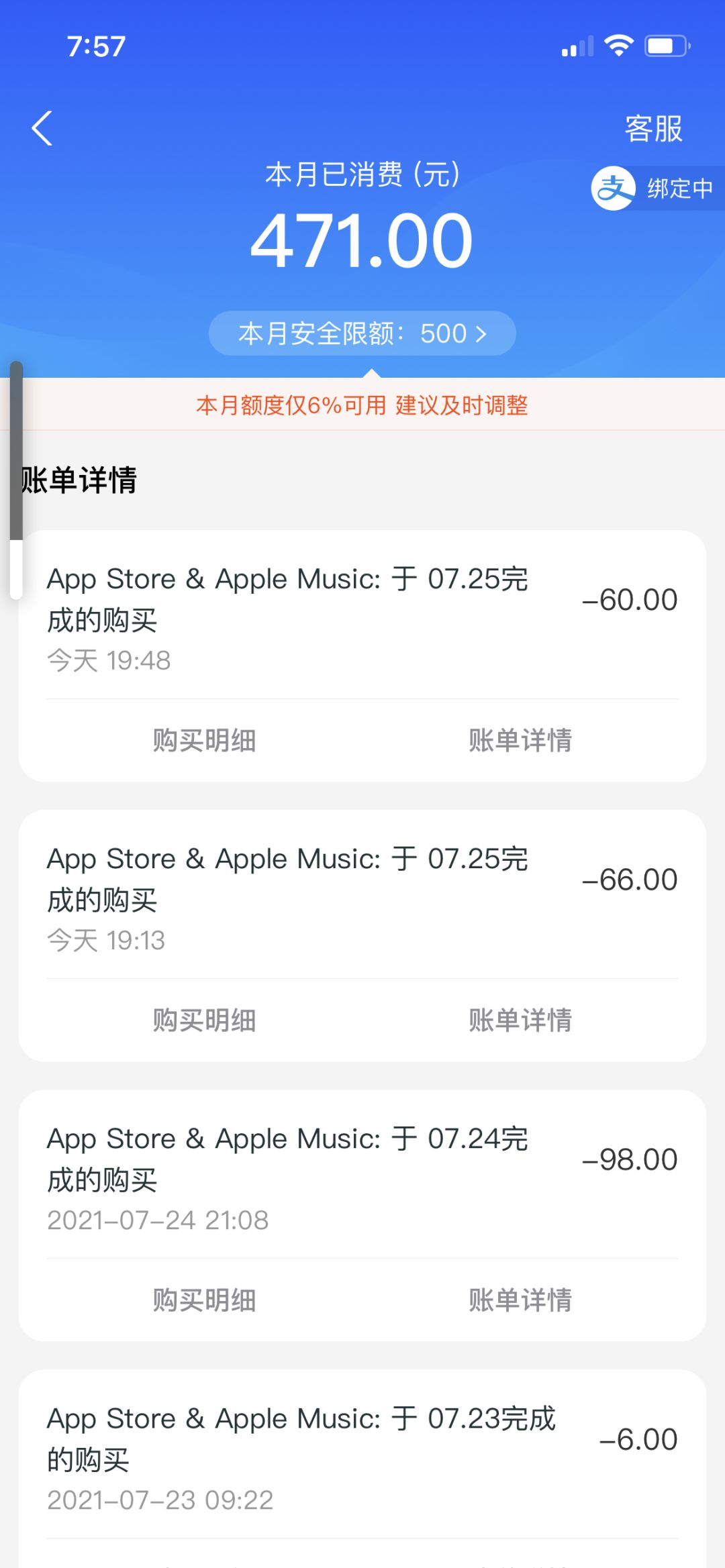The image size is (725, 1568).
Task: Open limit settings via the 500 chevron
Action: [481, 333]
